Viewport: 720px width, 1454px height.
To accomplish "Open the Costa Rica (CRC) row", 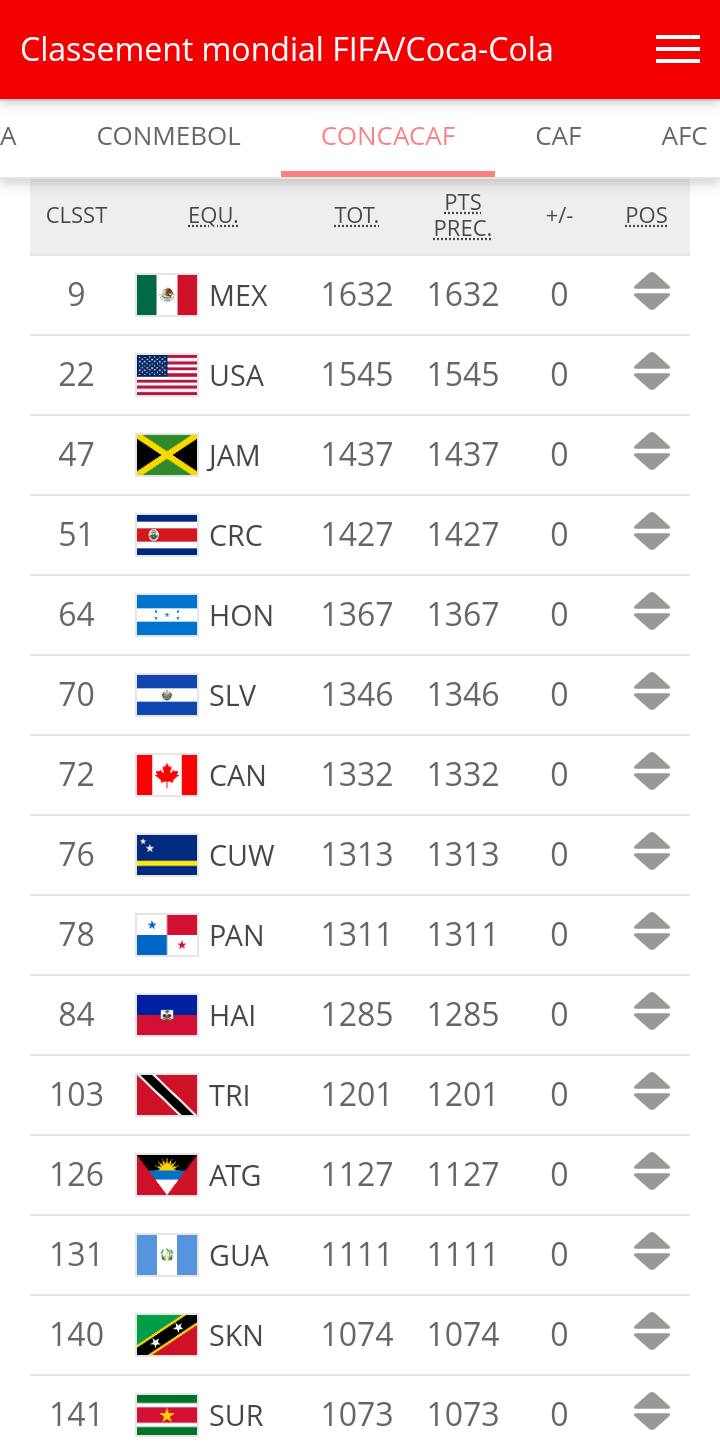I will click(x=360, y=535).
